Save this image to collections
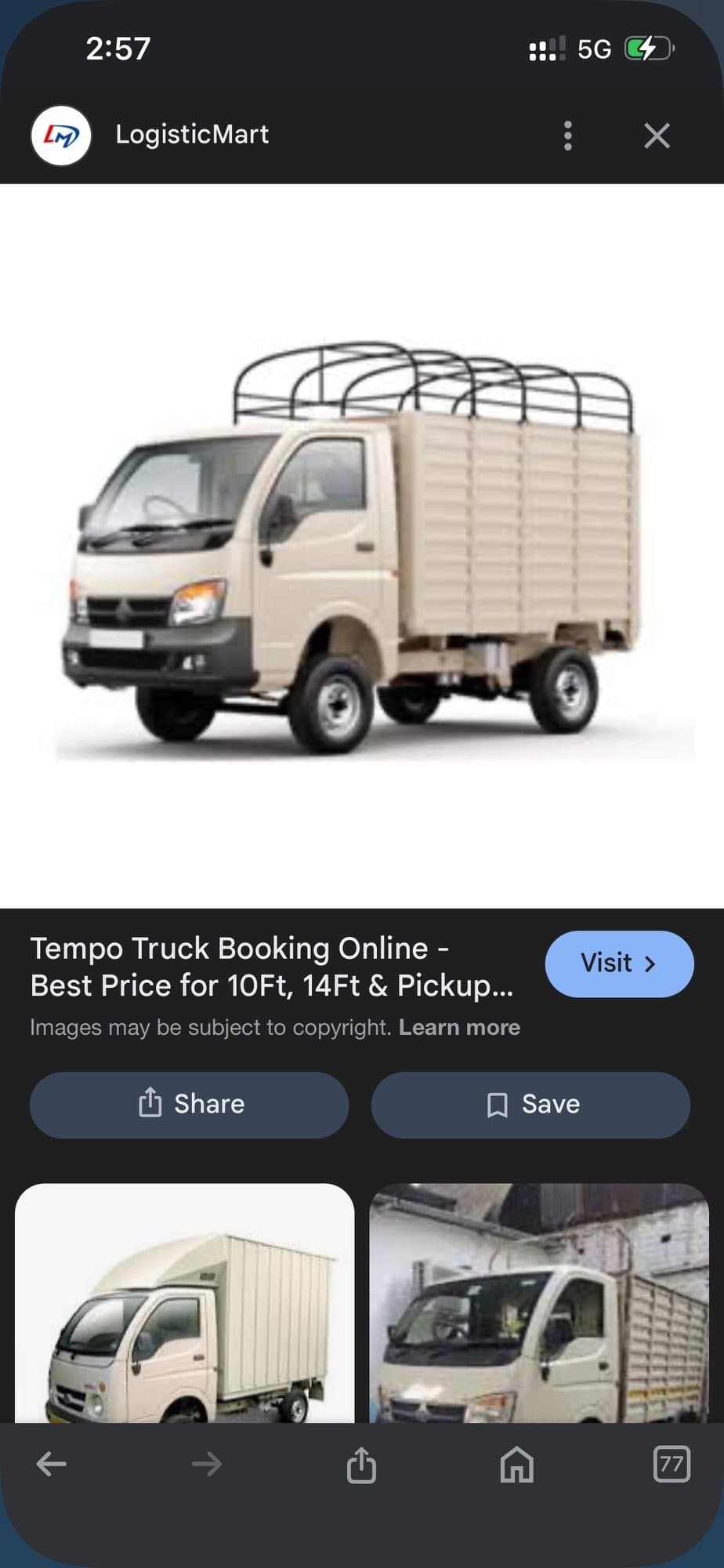The width and height of the screenshot is (724, 1568). [530, 1105]
